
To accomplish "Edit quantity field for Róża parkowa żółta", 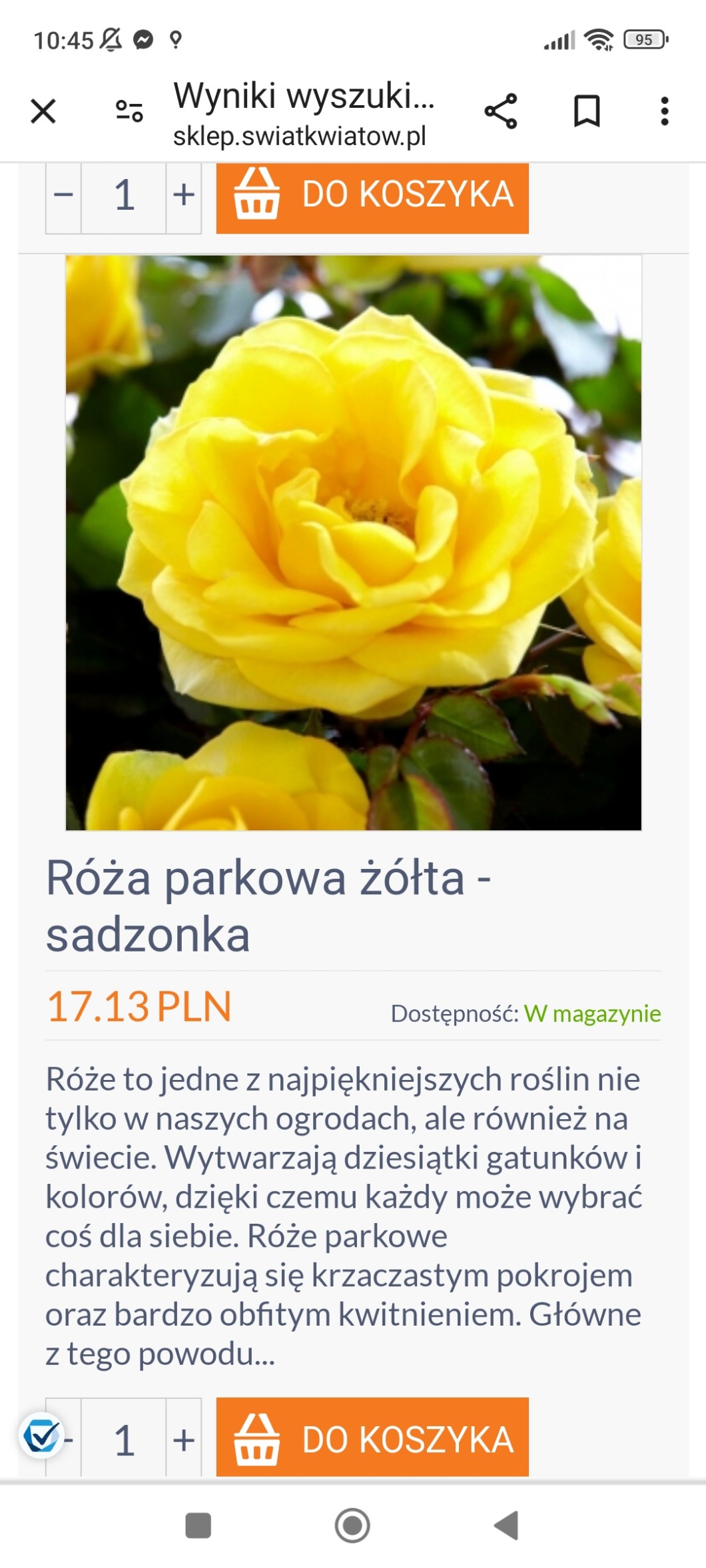I will (124, 1440).
